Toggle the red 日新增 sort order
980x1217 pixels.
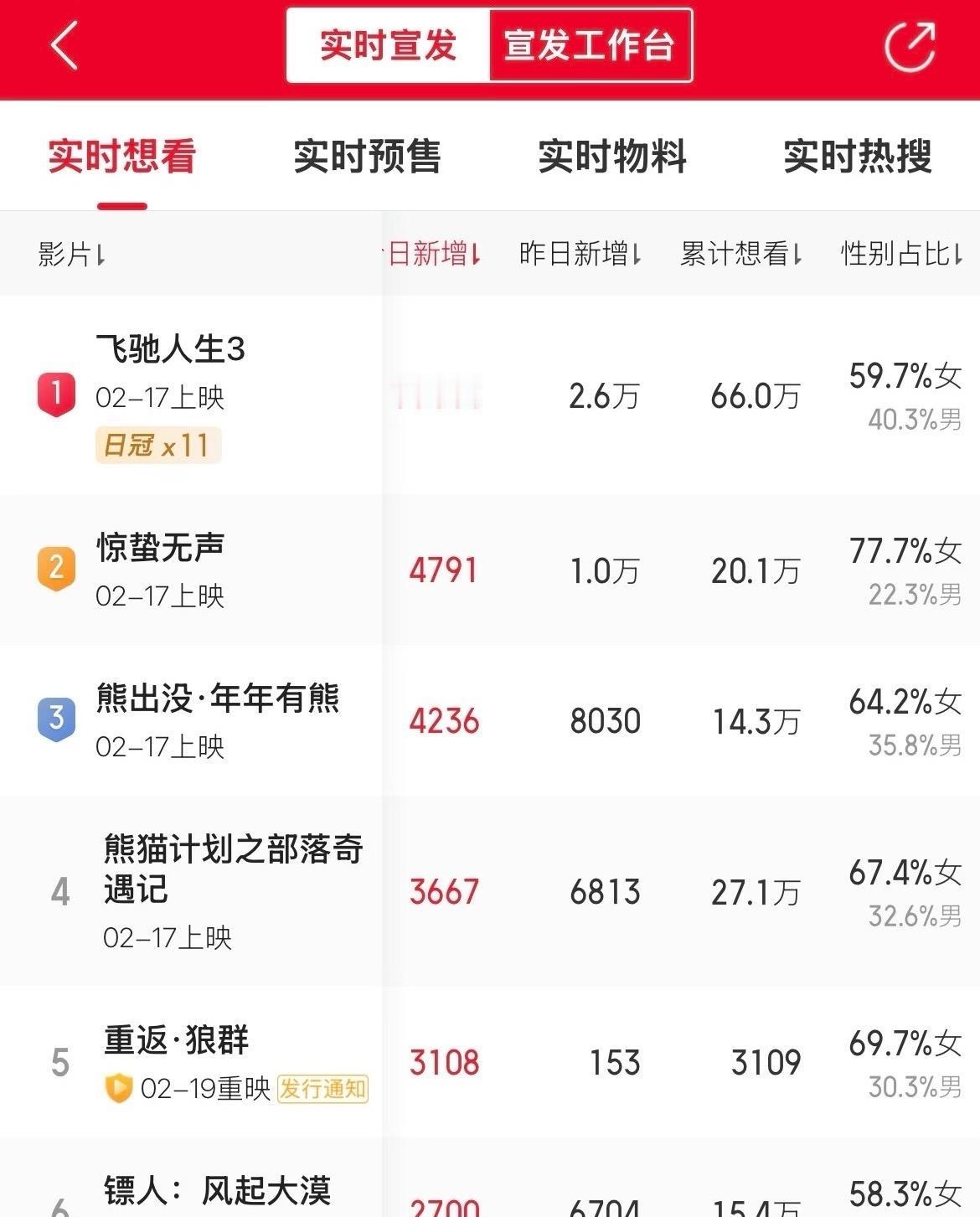(x=431, y=254)
